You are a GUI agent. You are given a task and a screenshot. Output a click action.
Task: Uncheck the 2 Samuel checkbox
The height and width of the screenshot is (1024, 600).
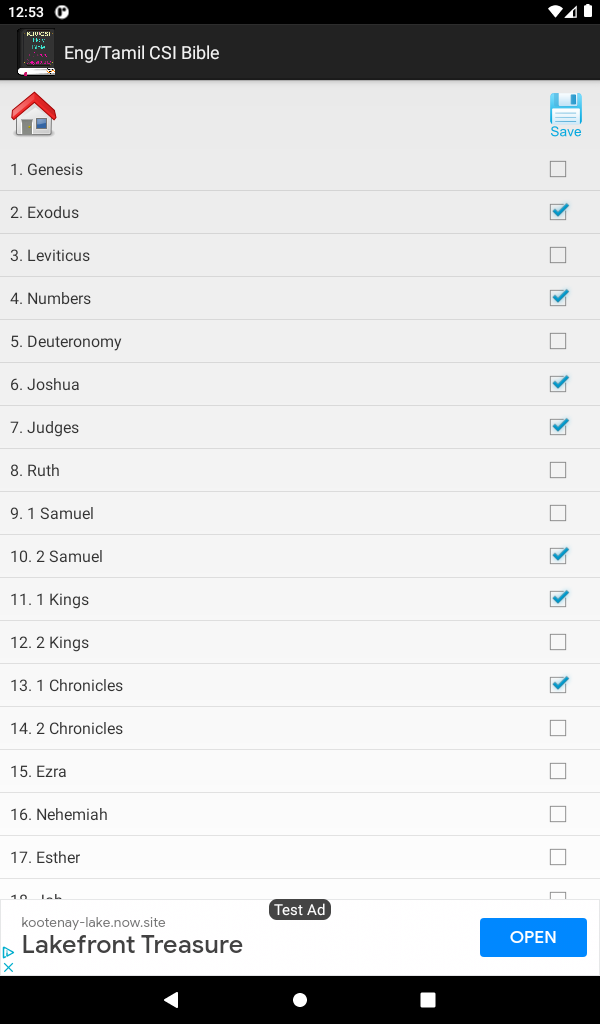(558, 556)
